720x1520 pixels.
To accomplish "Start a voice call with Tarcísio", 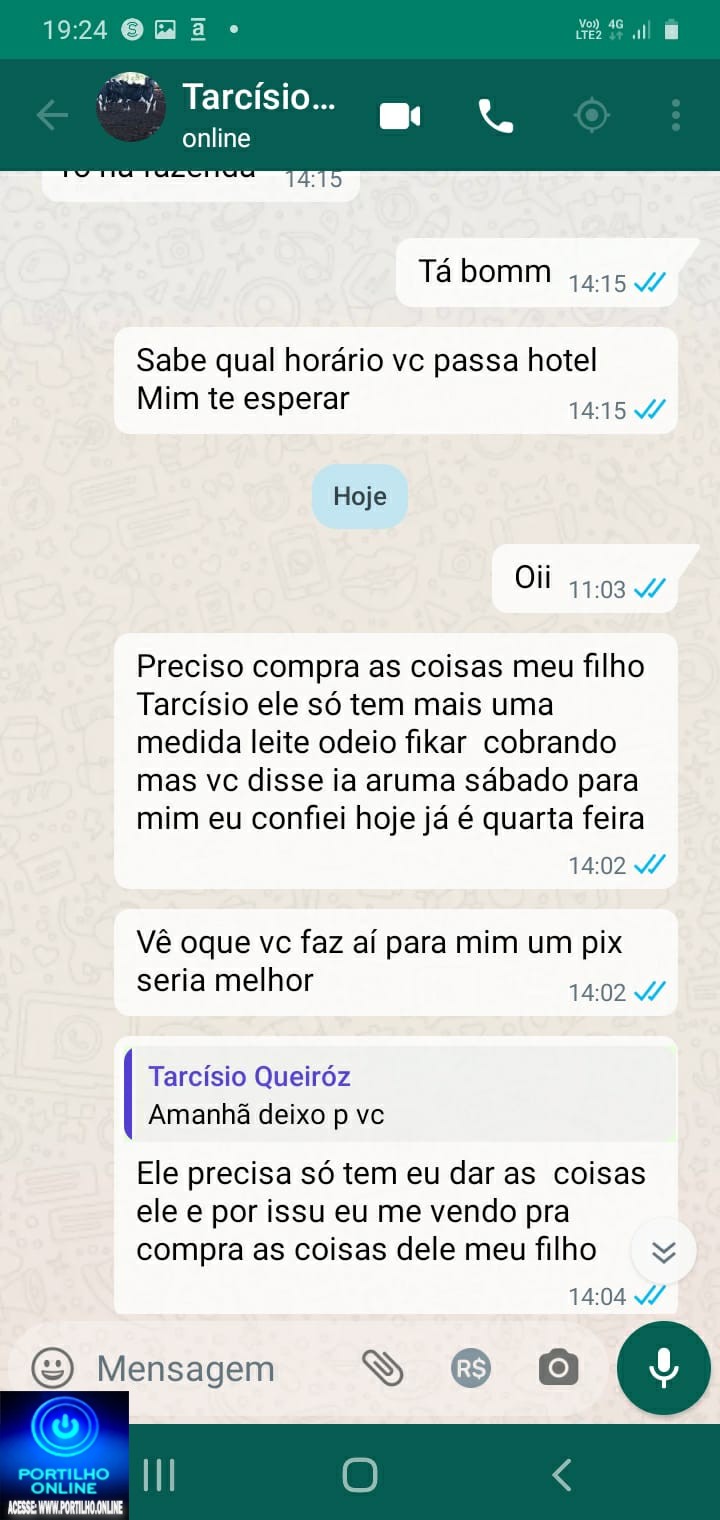I will 495,117.
